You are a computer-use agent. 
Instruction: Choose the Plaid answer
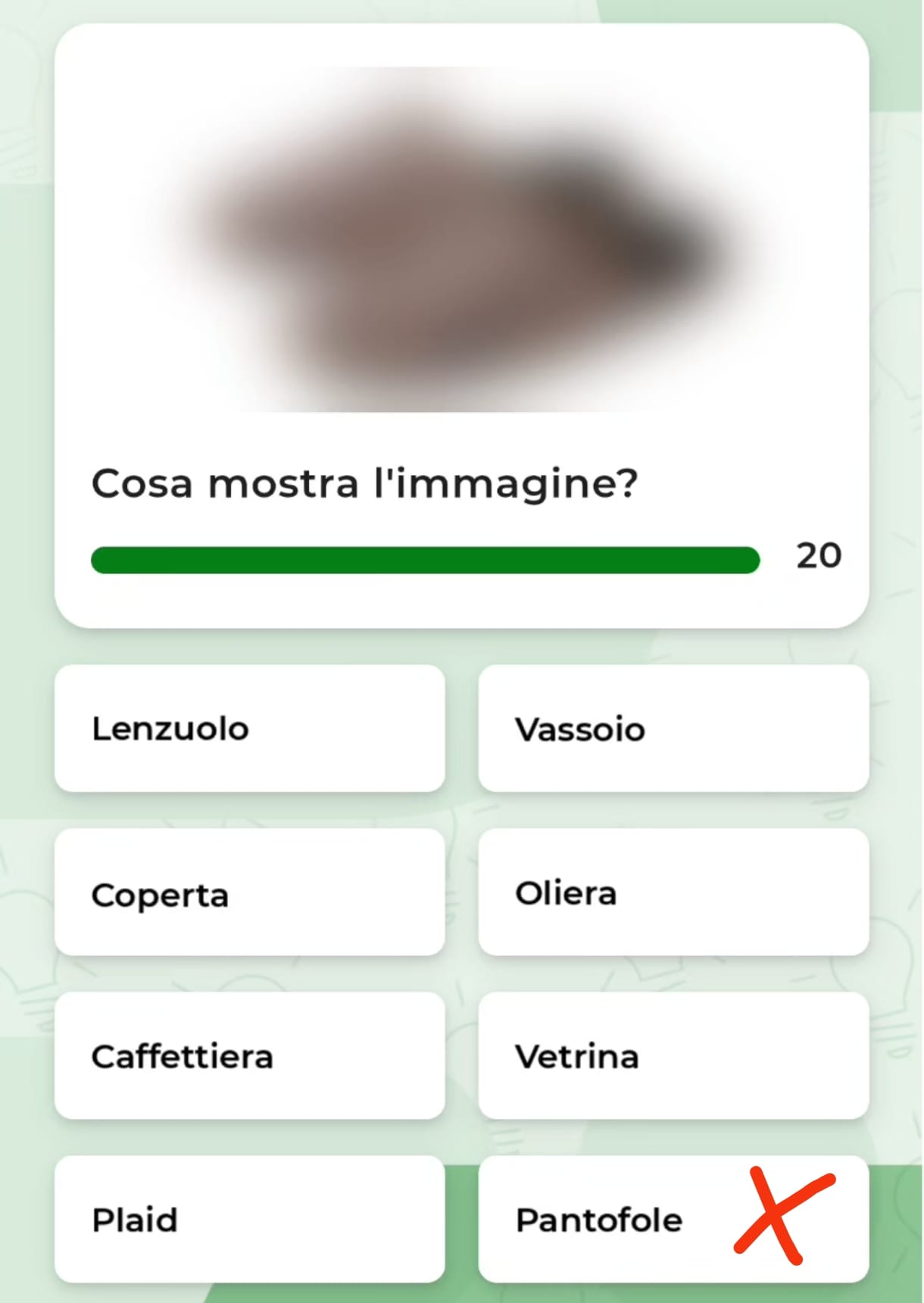(x=249, y=1220)
